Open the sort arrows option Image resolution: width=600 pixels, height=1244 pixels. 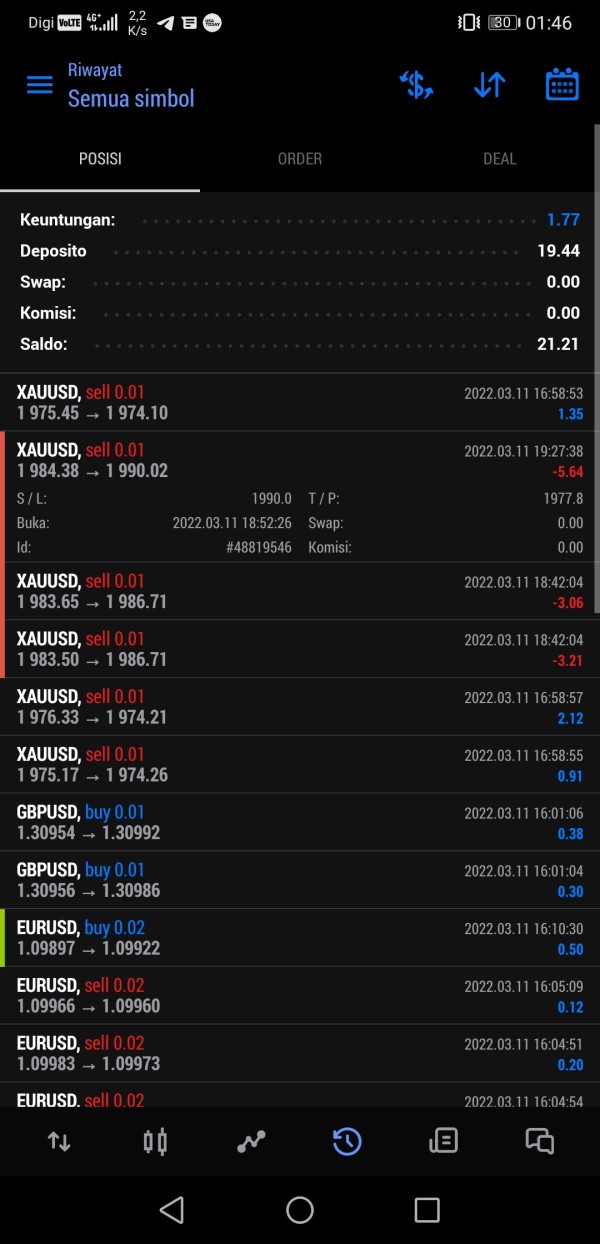[x=489, y=85]
